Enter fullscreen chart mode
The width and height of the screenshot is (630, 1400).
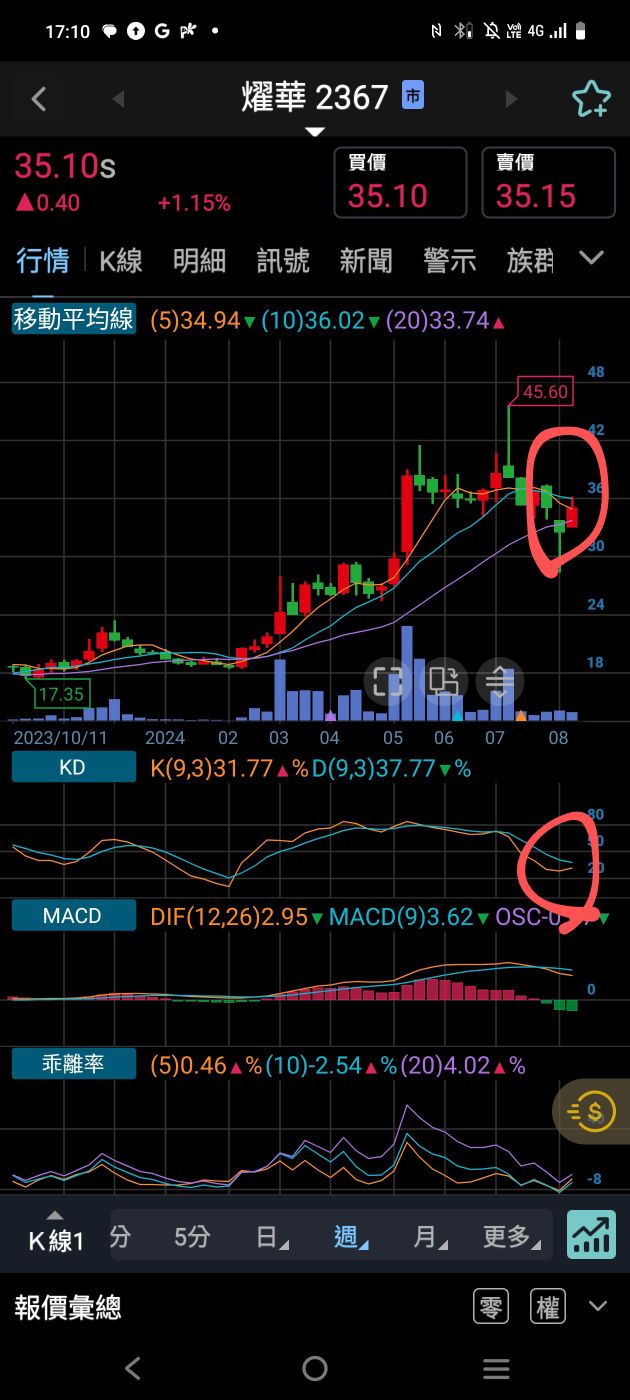(386, 681)
